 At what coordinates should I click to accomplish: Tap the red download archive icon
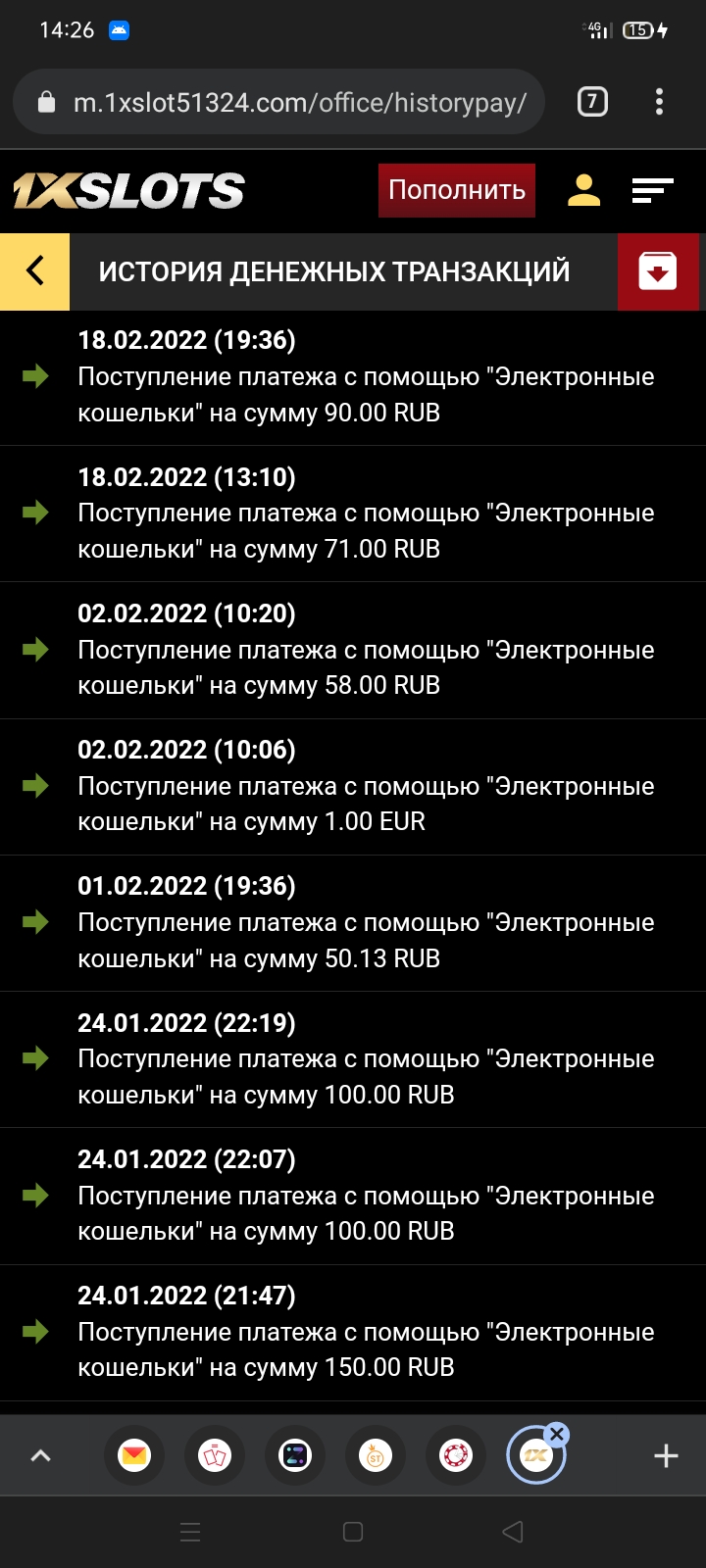point(658,271)
